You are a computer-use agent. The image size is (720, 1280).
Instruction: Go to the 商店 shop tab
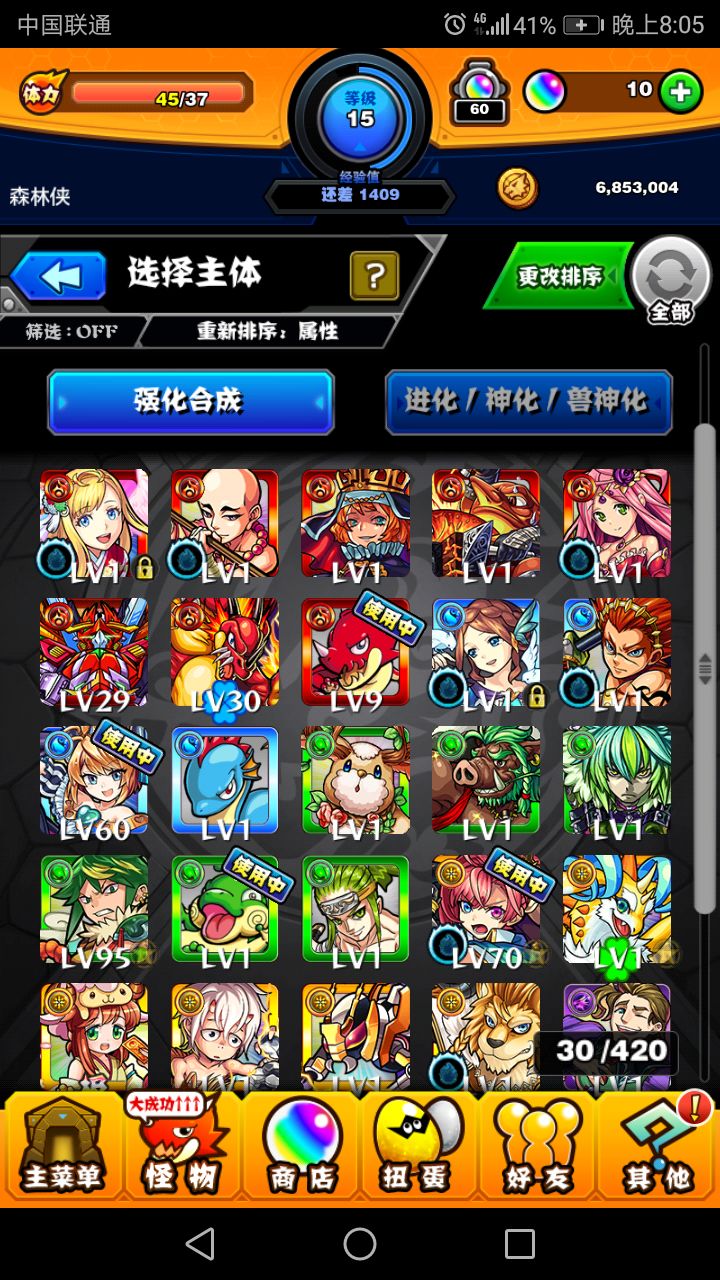[301, 1147]
